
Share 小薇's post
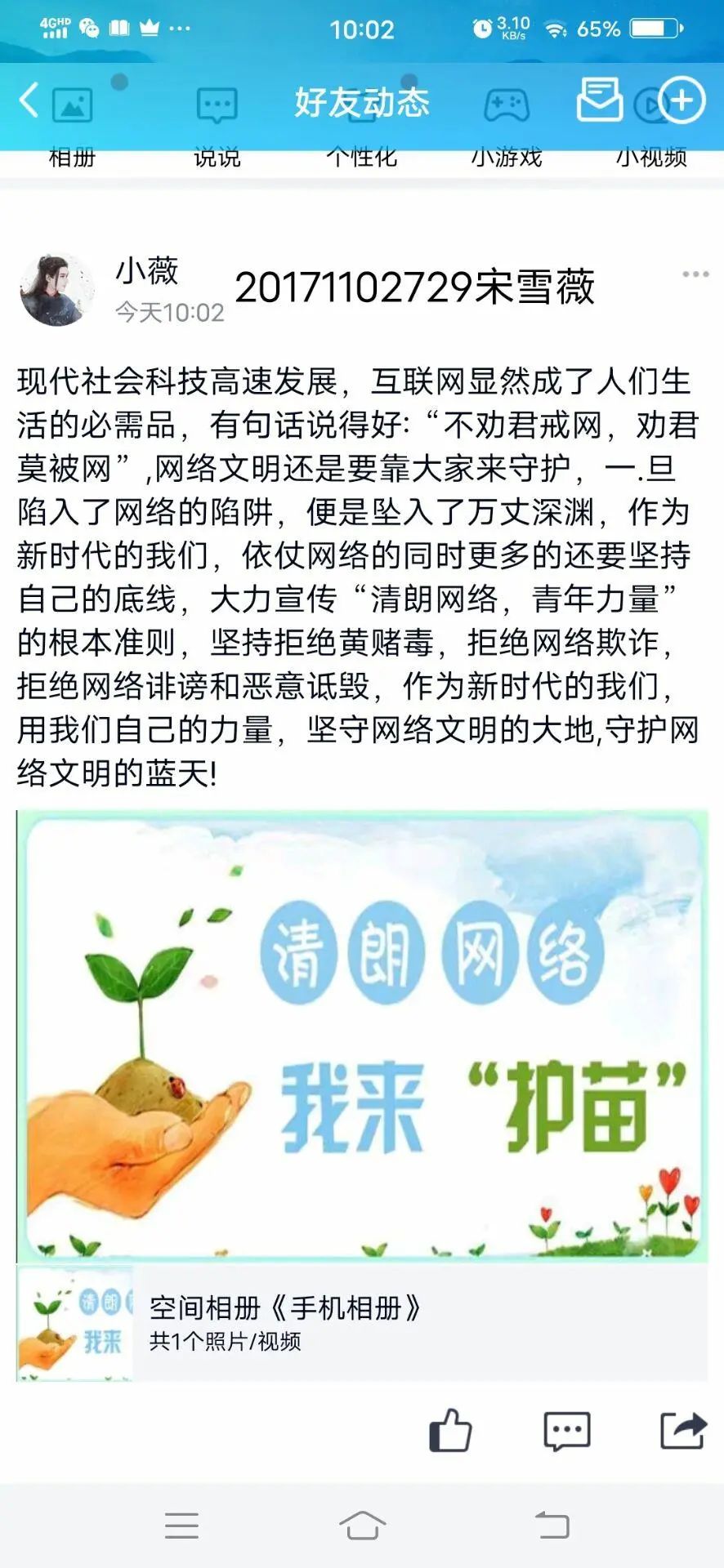pos(682,1431)
